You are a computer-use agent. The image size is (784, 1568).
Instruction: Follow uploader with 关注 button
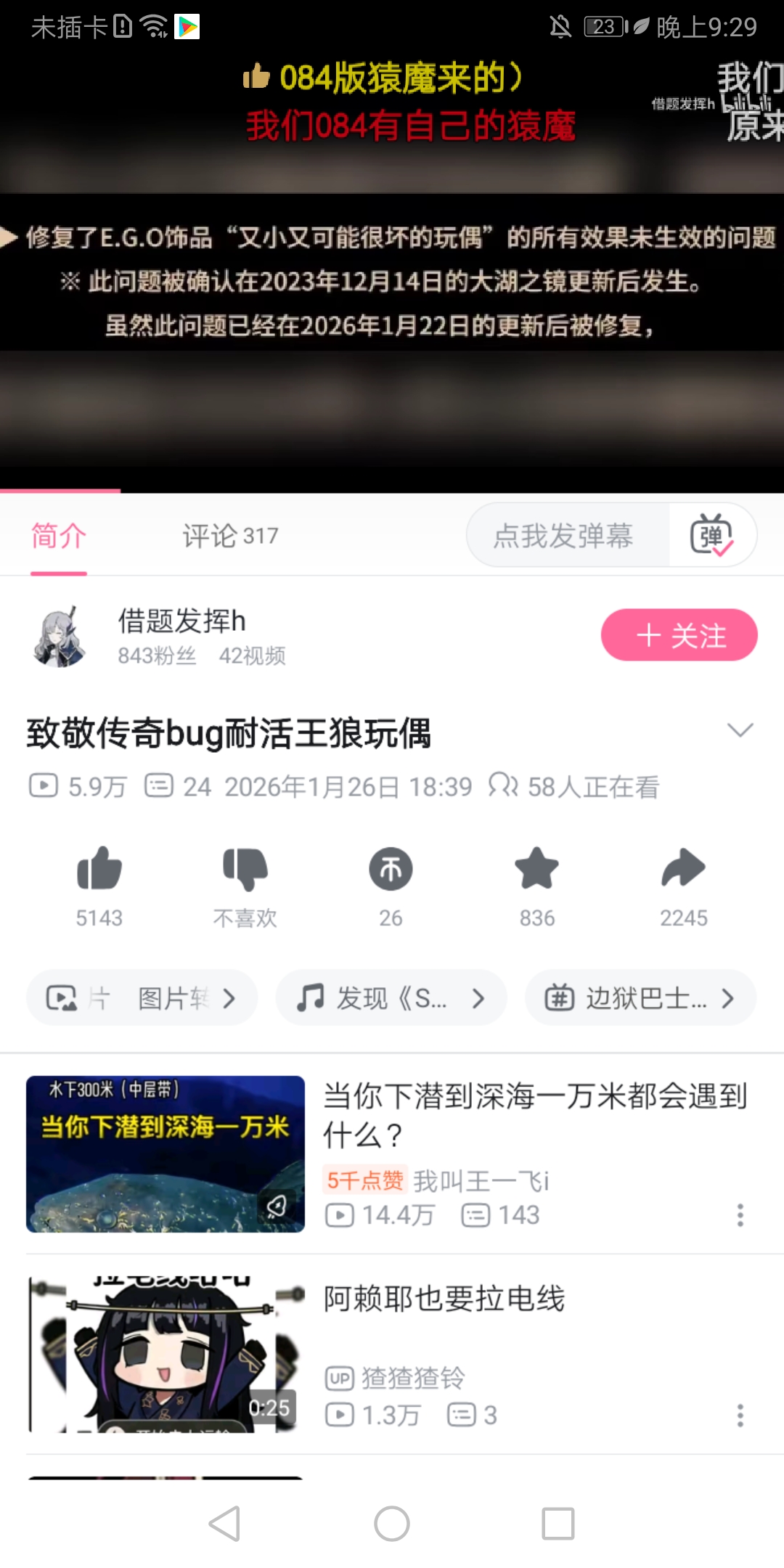point(679,635)
